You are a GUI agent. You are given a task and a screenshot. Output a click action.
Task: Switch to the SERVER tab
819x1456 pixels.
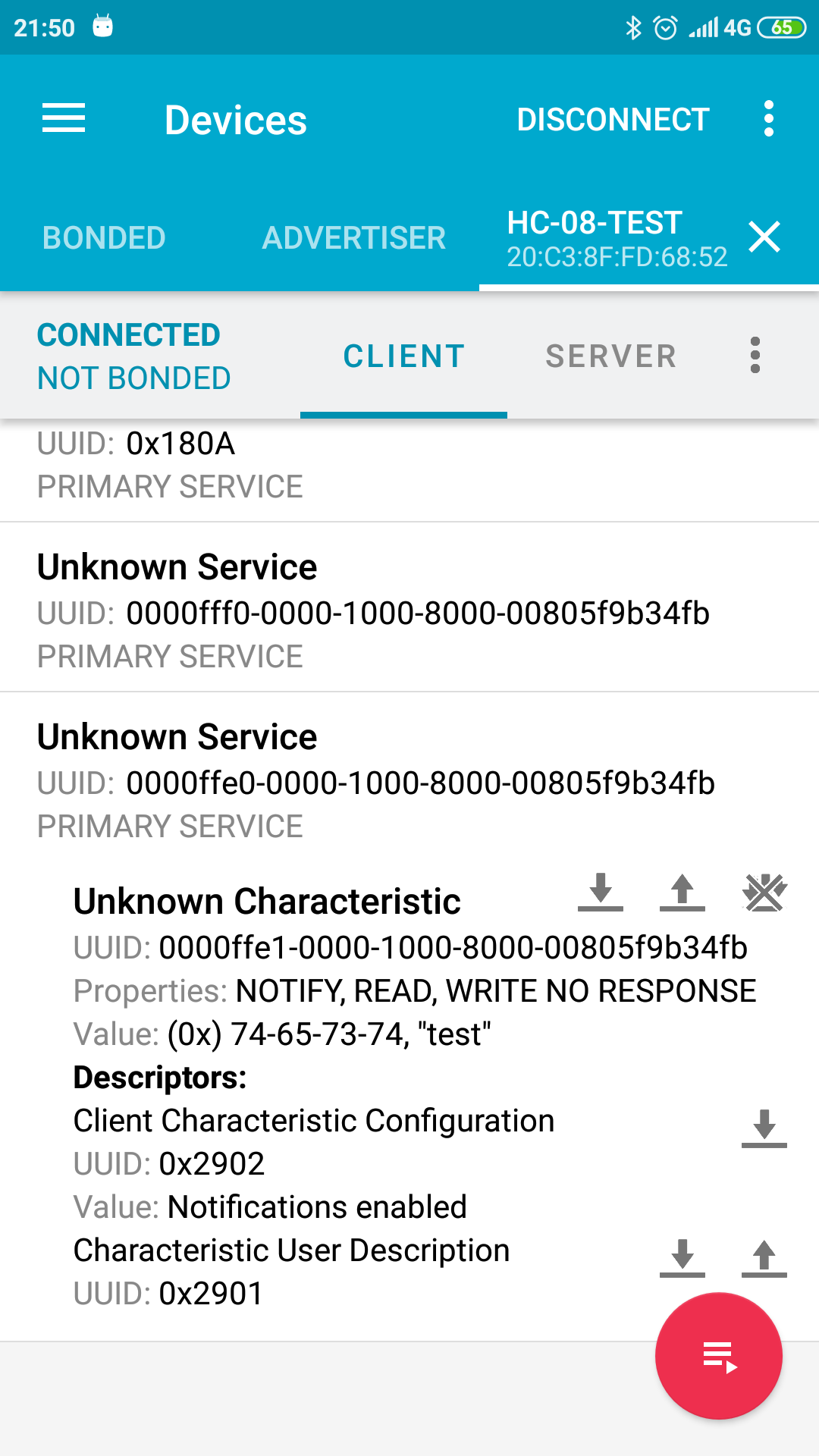pos(610,356)
